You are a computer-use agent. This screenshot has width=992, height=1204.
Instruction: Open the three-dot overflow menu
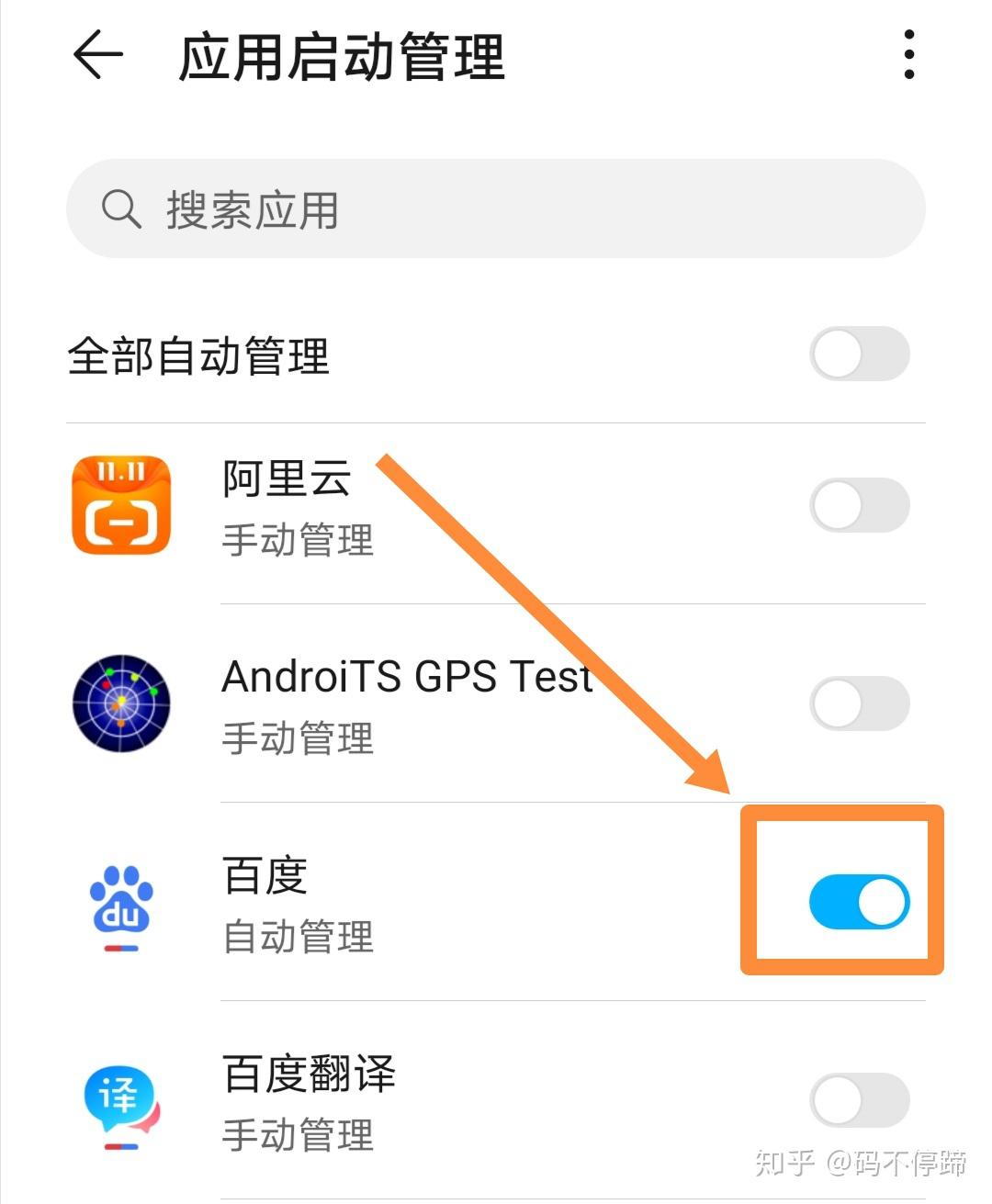[x=908, y=55]
